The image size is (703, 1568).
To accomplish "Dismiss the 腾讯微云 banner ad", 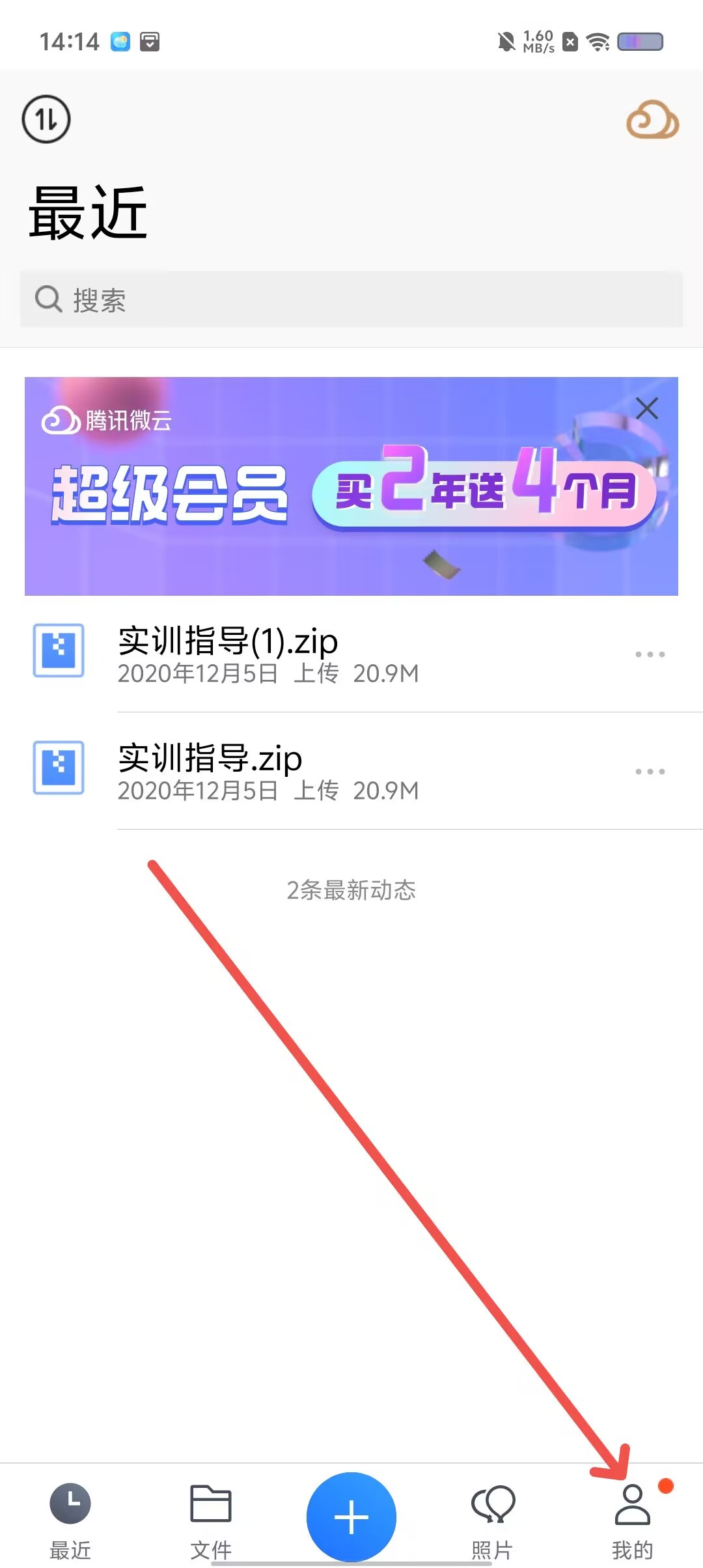I will tap(646, 409).
